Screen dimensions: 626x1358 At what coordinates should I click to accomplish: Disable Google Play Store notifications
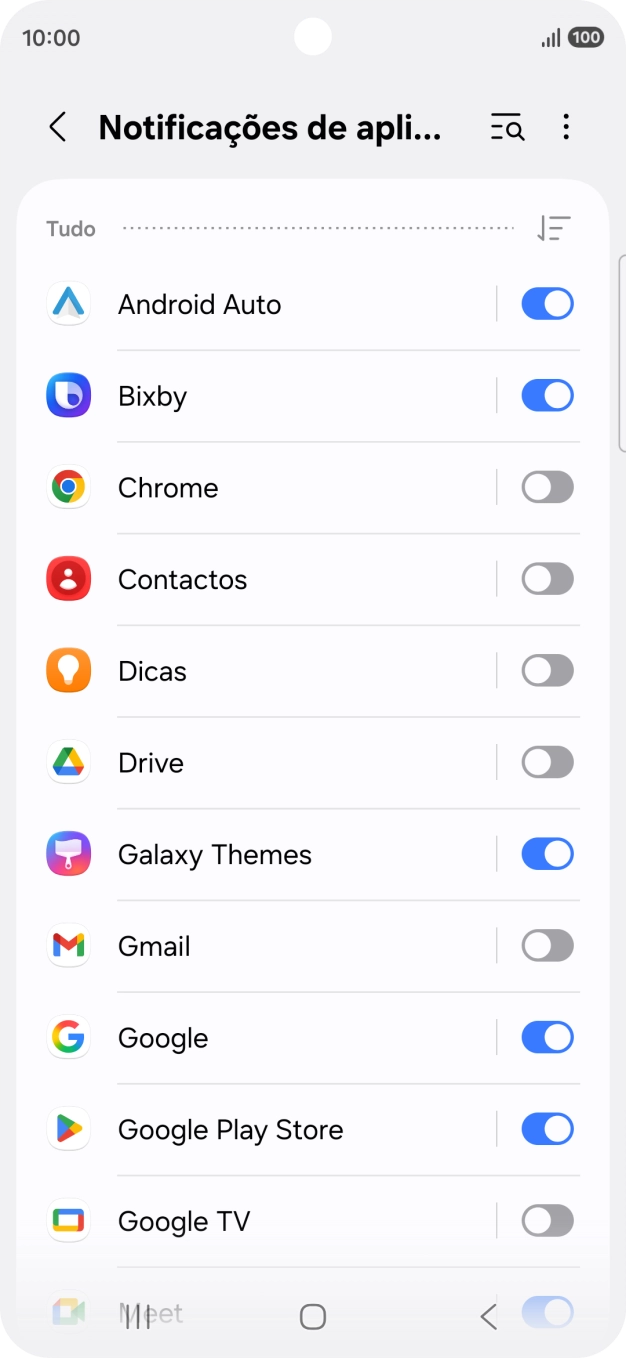pos(547,1130)
